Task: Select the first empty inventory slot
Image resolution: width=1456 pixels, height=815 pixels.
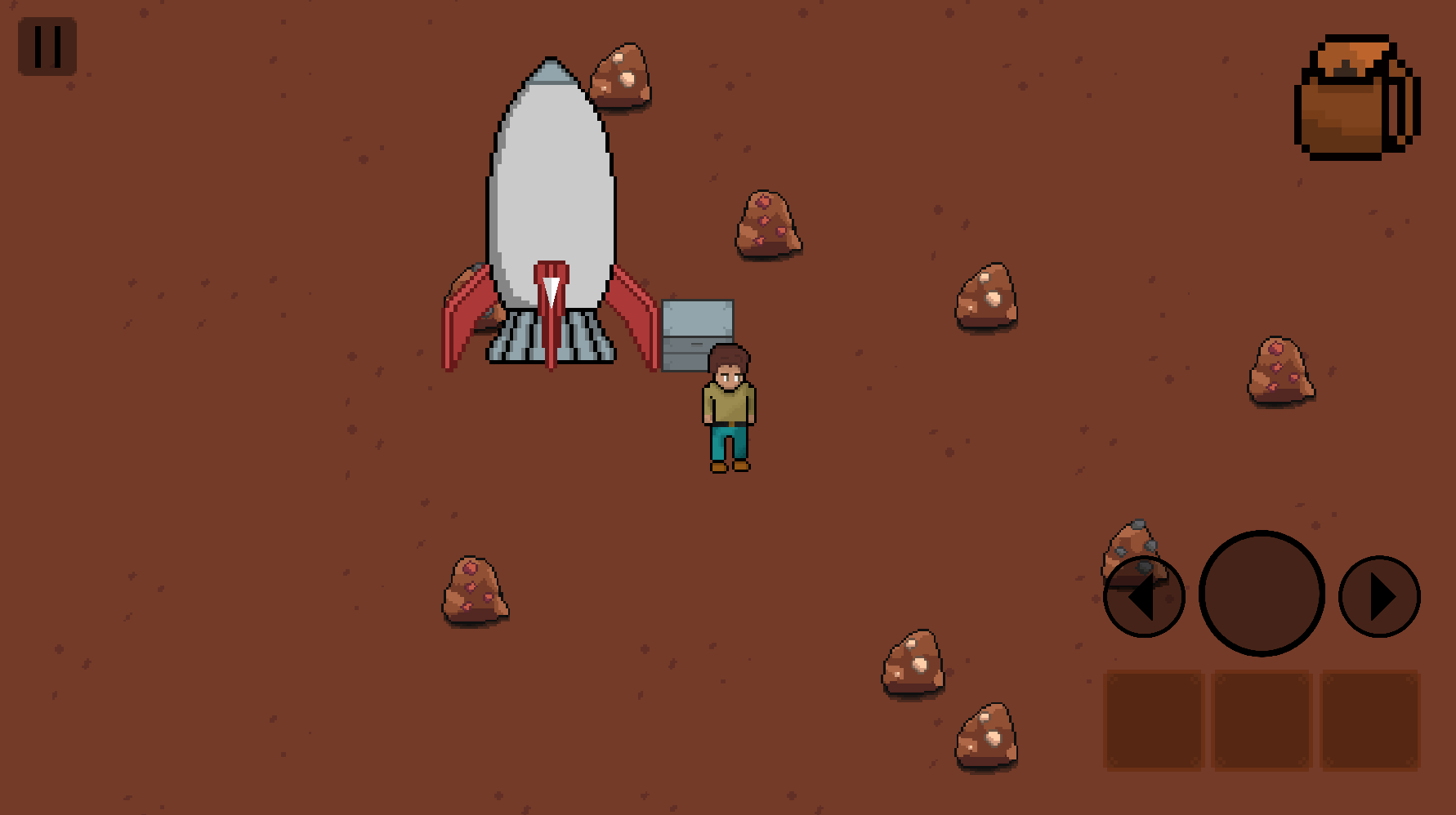Action: click(x=1154, y=720)
